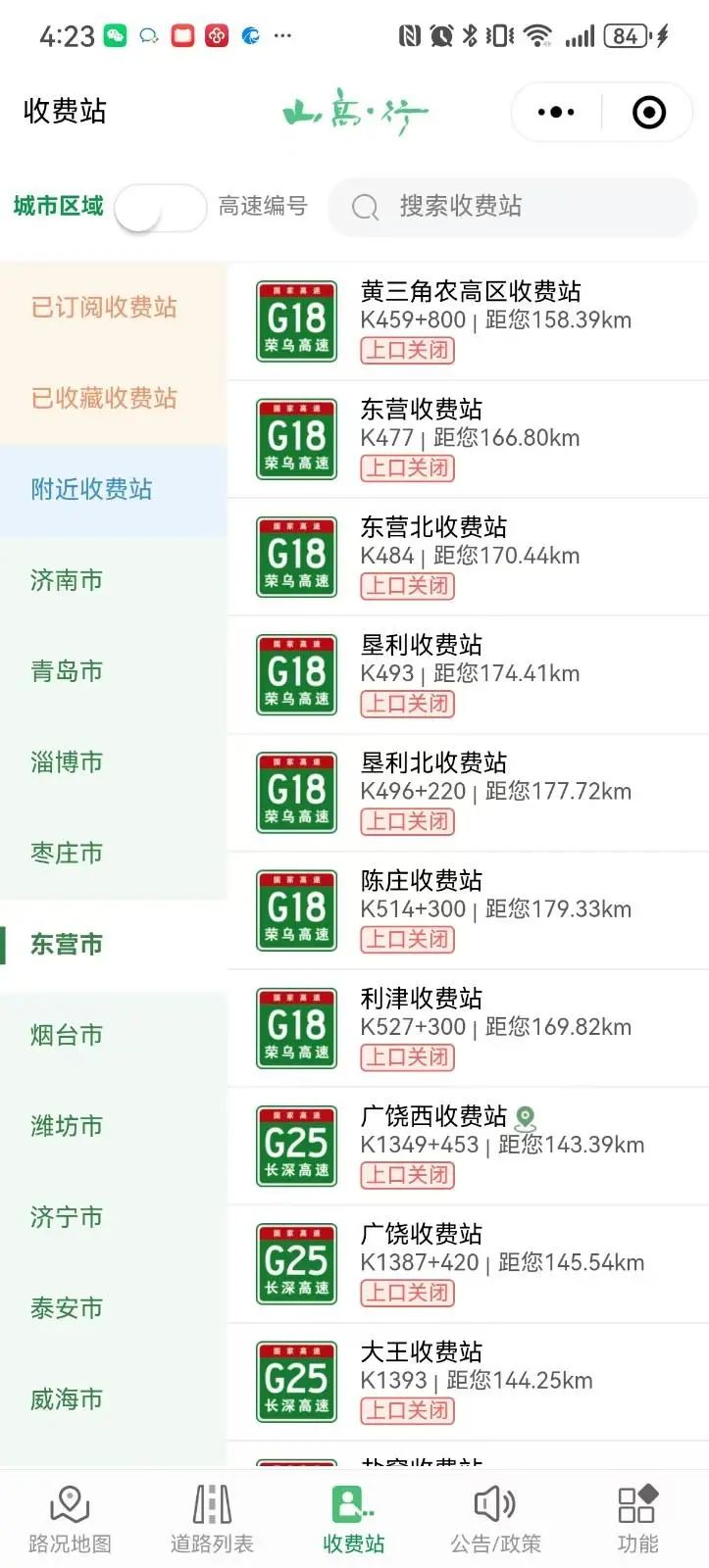709x1568 pixels.
Task: Open the 东营北收费站 entry
Action: [x=469, y=557]
